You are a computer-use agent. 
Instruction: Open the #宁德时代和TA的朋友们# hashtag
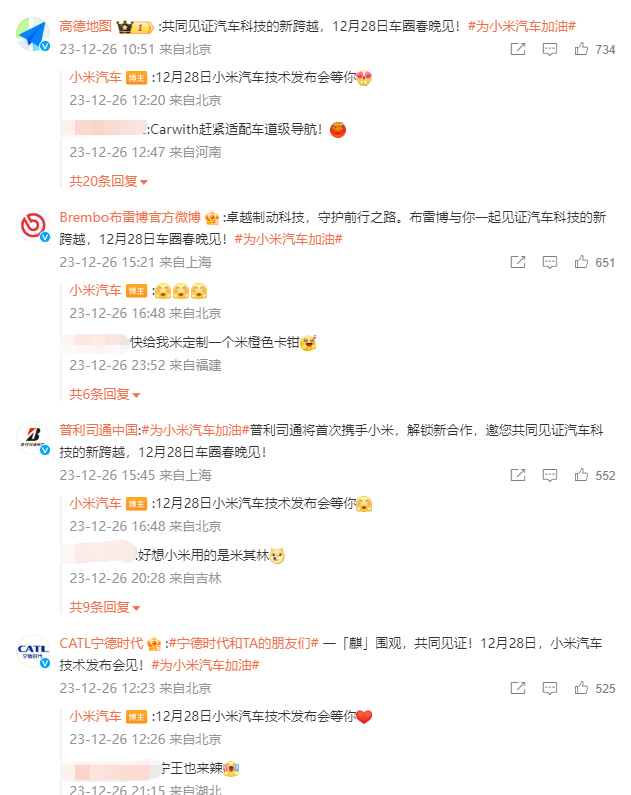pyautogui.click(x=243, y=643)
